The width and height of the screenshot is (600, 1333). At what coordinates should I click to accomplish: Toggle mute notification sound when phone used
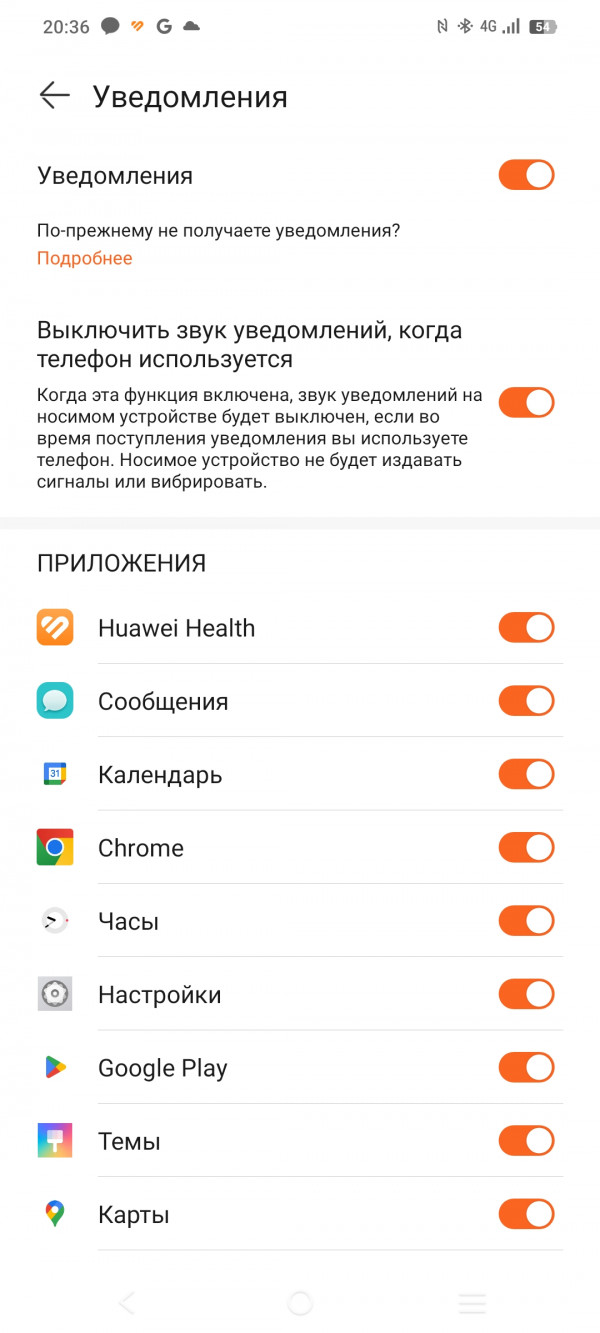click(x=526, y=403)
